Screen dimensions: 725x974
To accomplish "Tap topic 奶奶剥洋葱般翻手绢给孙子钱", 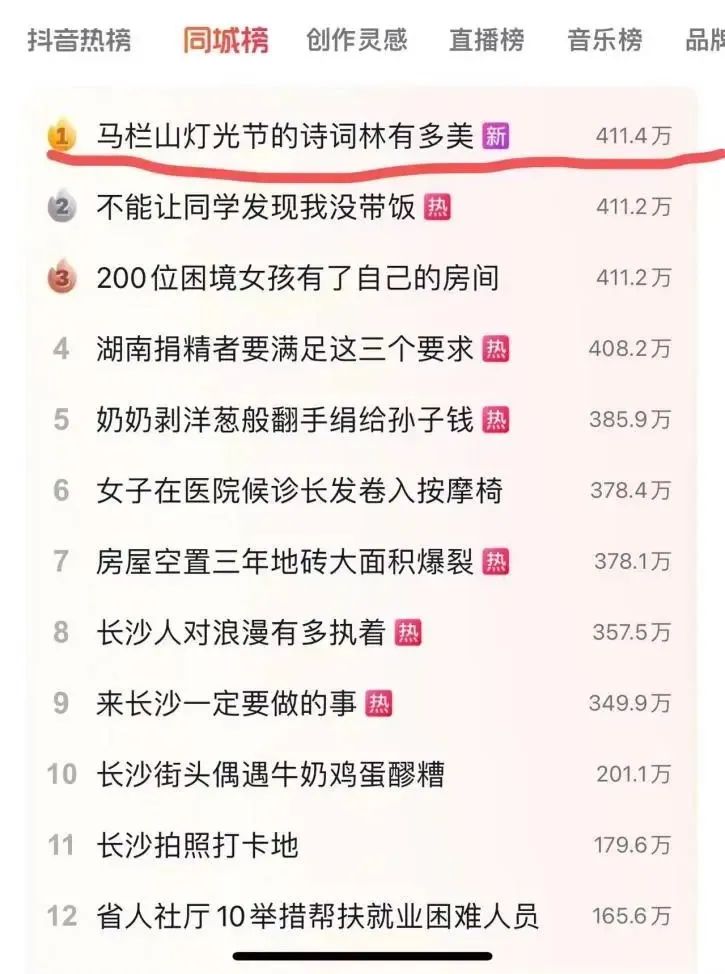I will tap(285, 420).
